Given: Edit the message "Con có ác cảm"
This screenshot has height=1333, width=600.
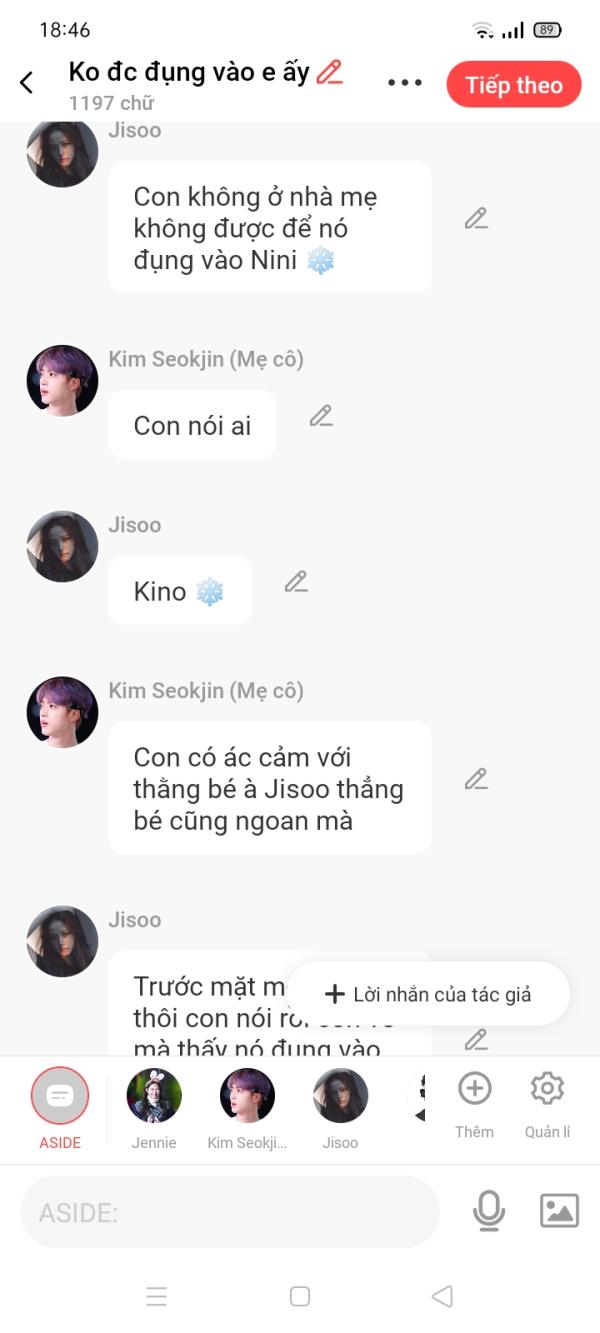Looking at the screenshot, I should tap(476, 780).
